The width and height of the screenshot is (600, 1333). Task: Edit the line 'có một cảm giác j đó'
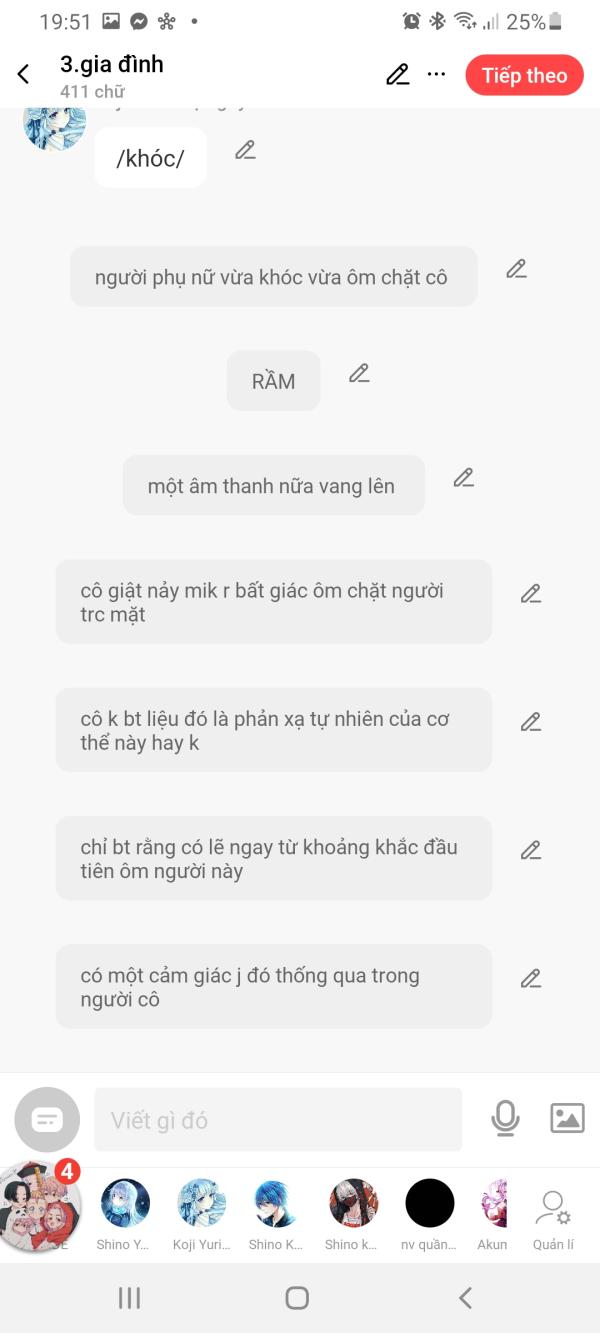pos(531,979)
